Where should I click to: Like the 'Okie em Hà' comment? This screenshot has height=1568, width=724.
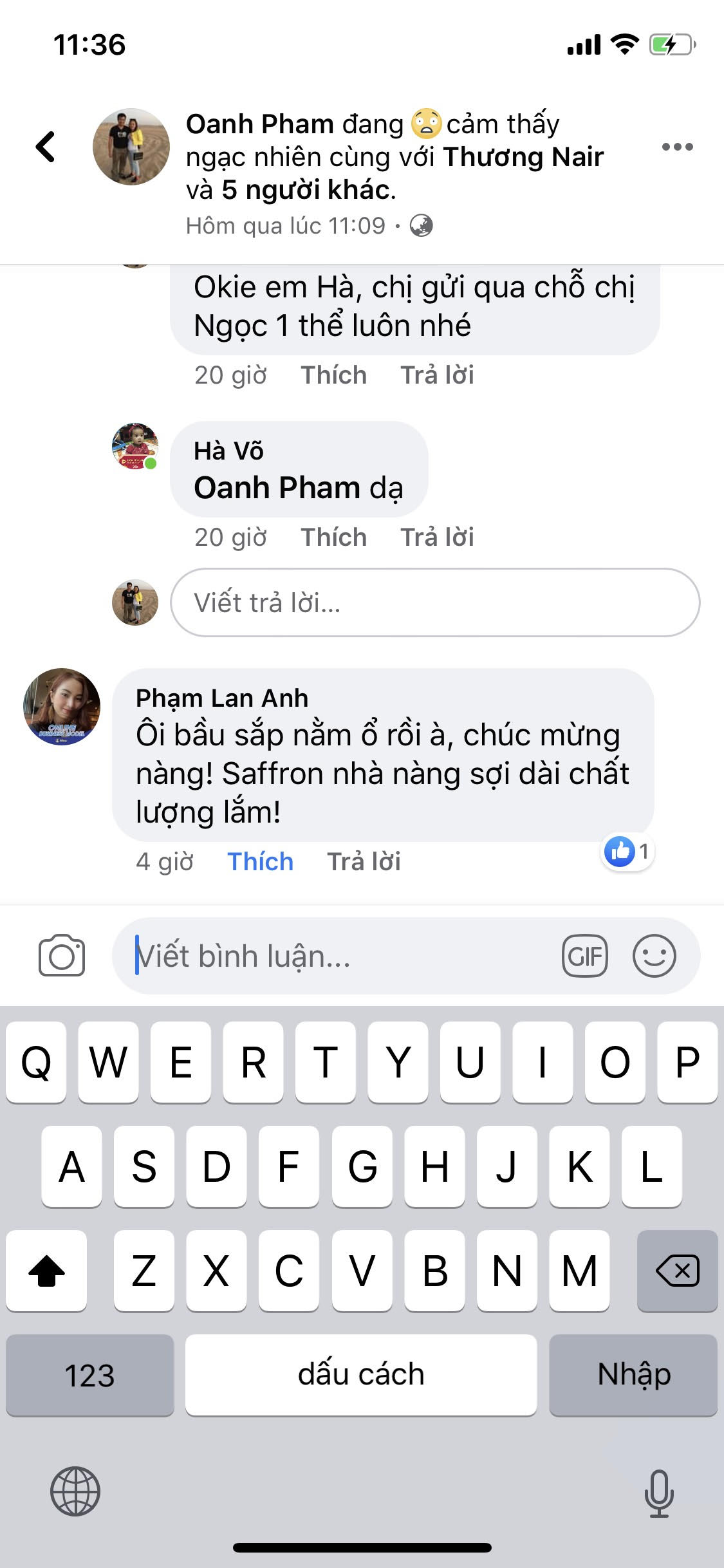tap(333, 375)
